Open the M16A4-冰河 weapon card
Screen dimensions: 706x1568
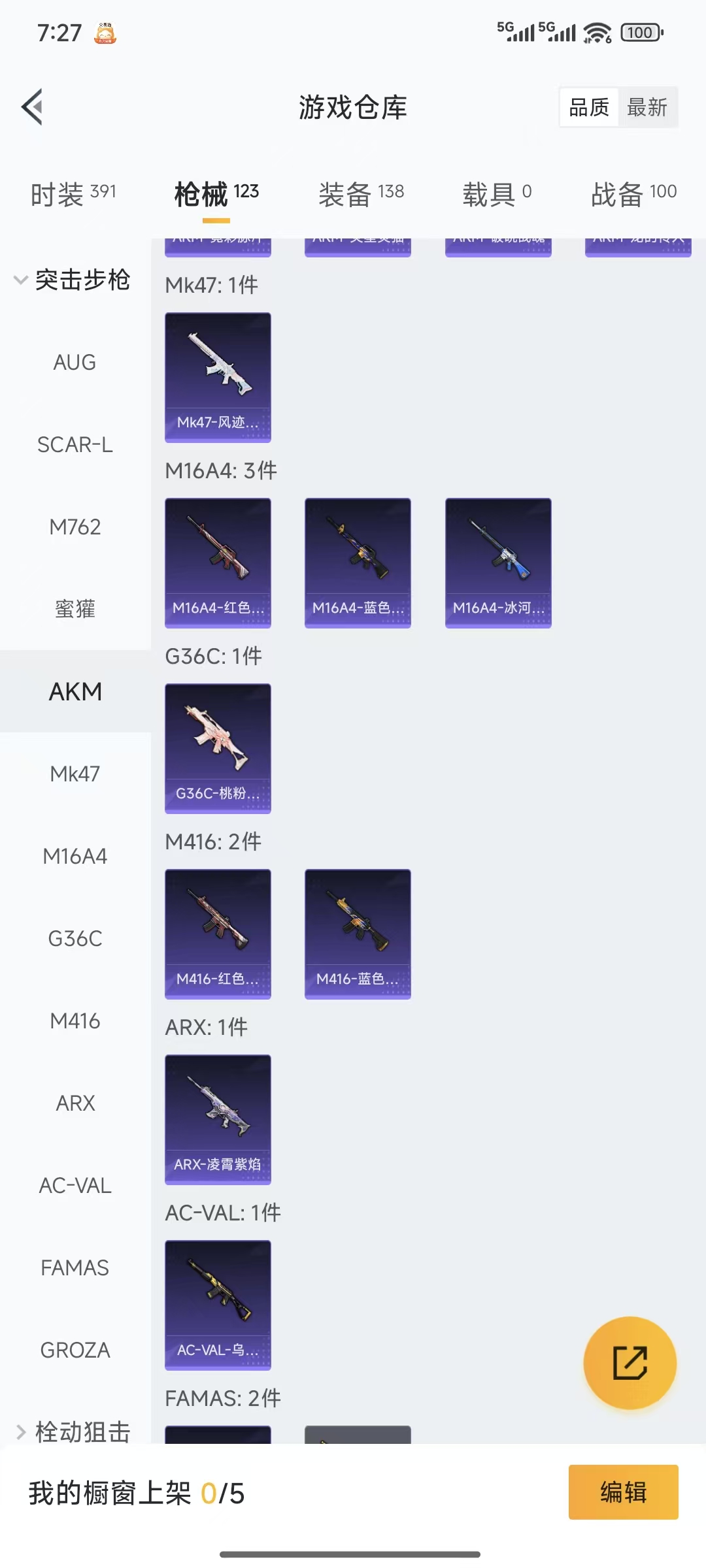click(498, 563)
